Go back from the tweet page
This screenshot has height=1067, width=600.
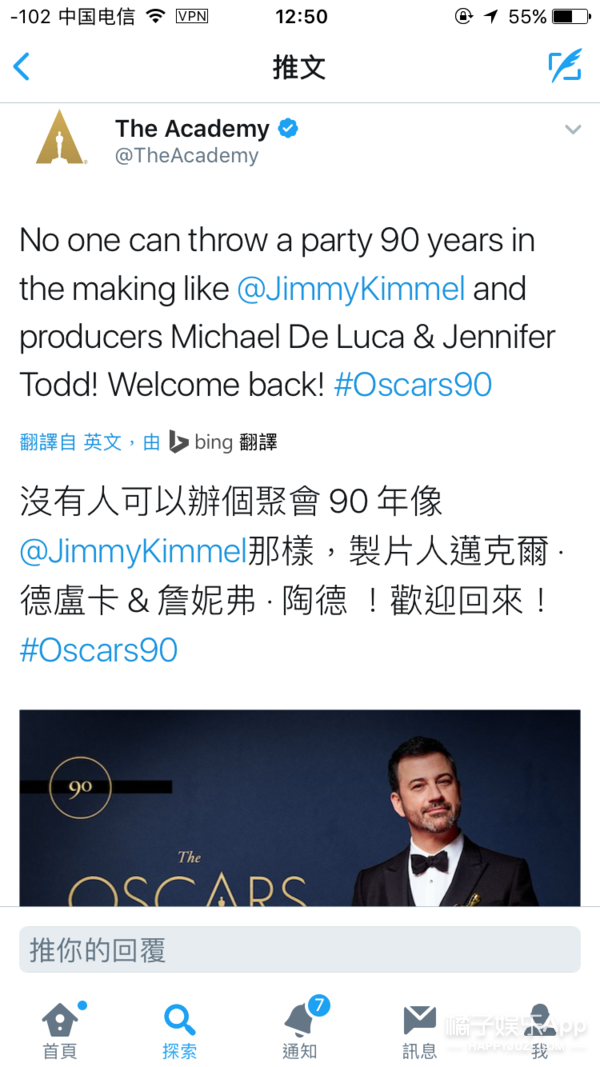tap(22, 67)
